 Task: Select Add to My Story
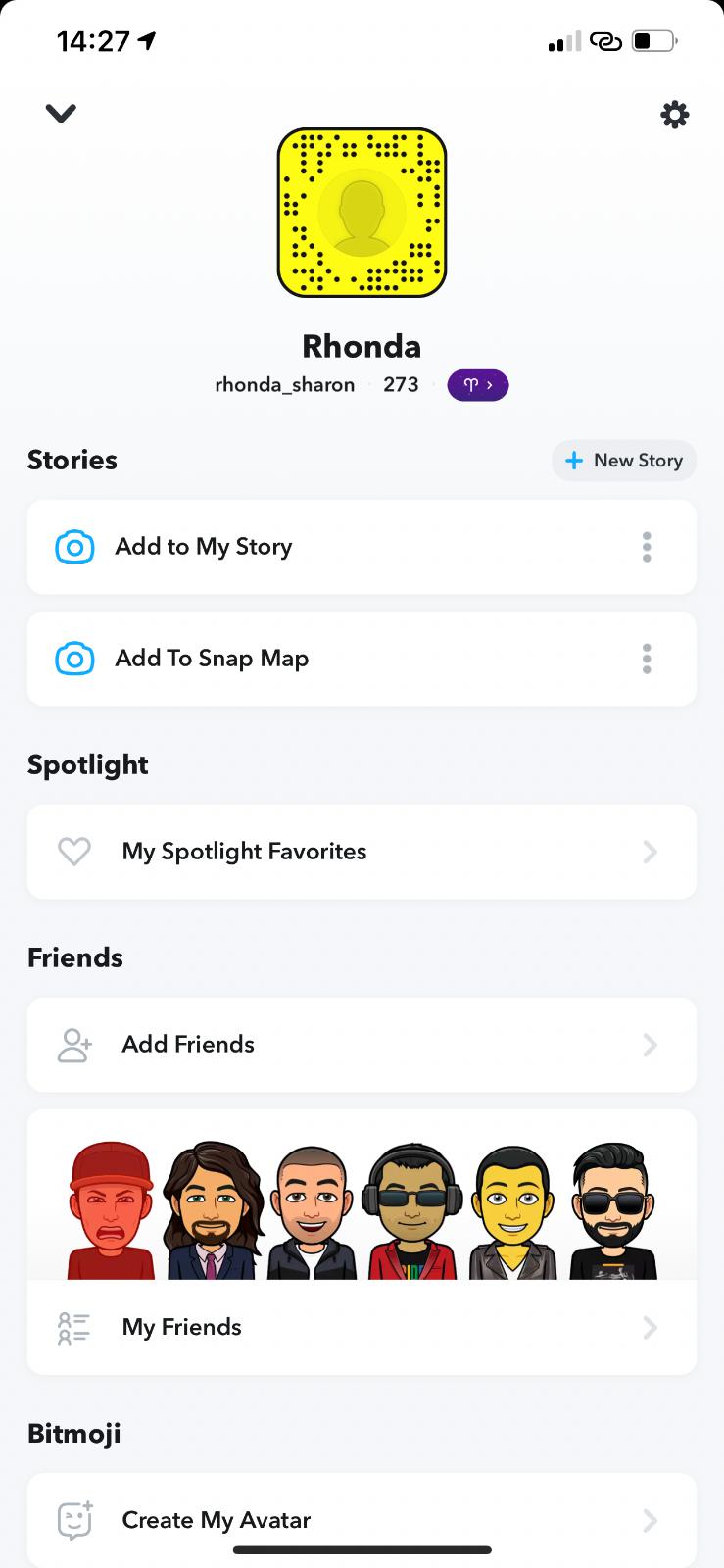click(x=204, y=547)
